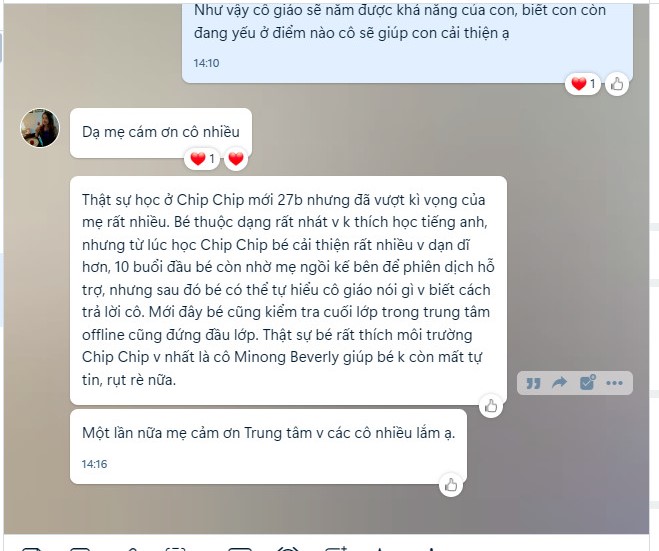Like the message sent at 14:10
Image resolution: width=659 pixels, height=551 pixels.
coord(617,84)
